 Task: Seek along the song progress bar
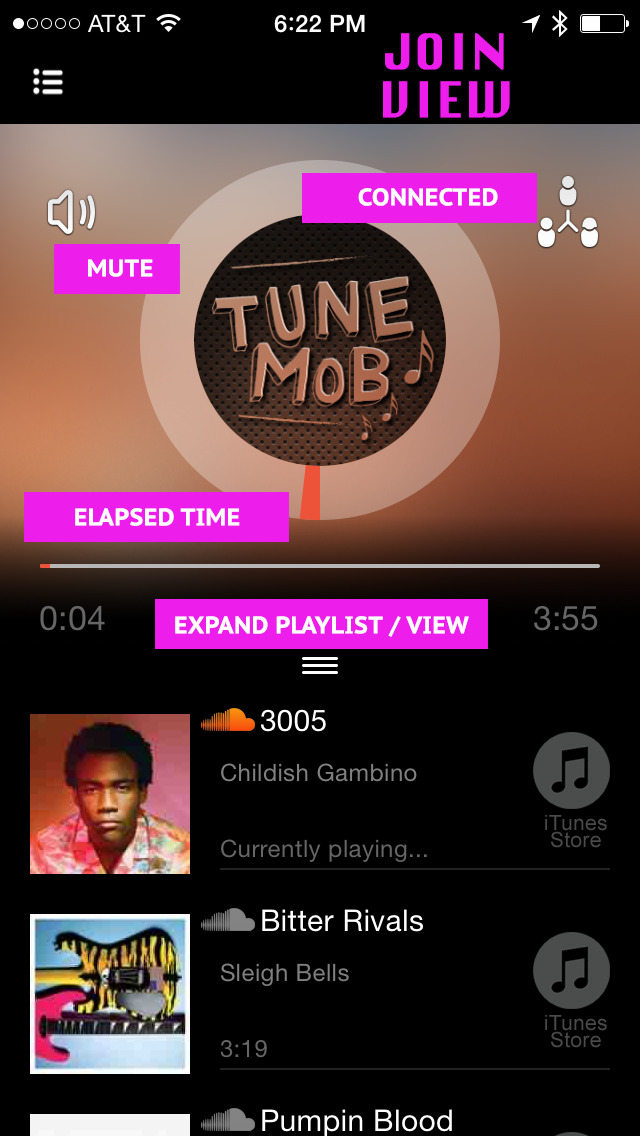point(320,566)
